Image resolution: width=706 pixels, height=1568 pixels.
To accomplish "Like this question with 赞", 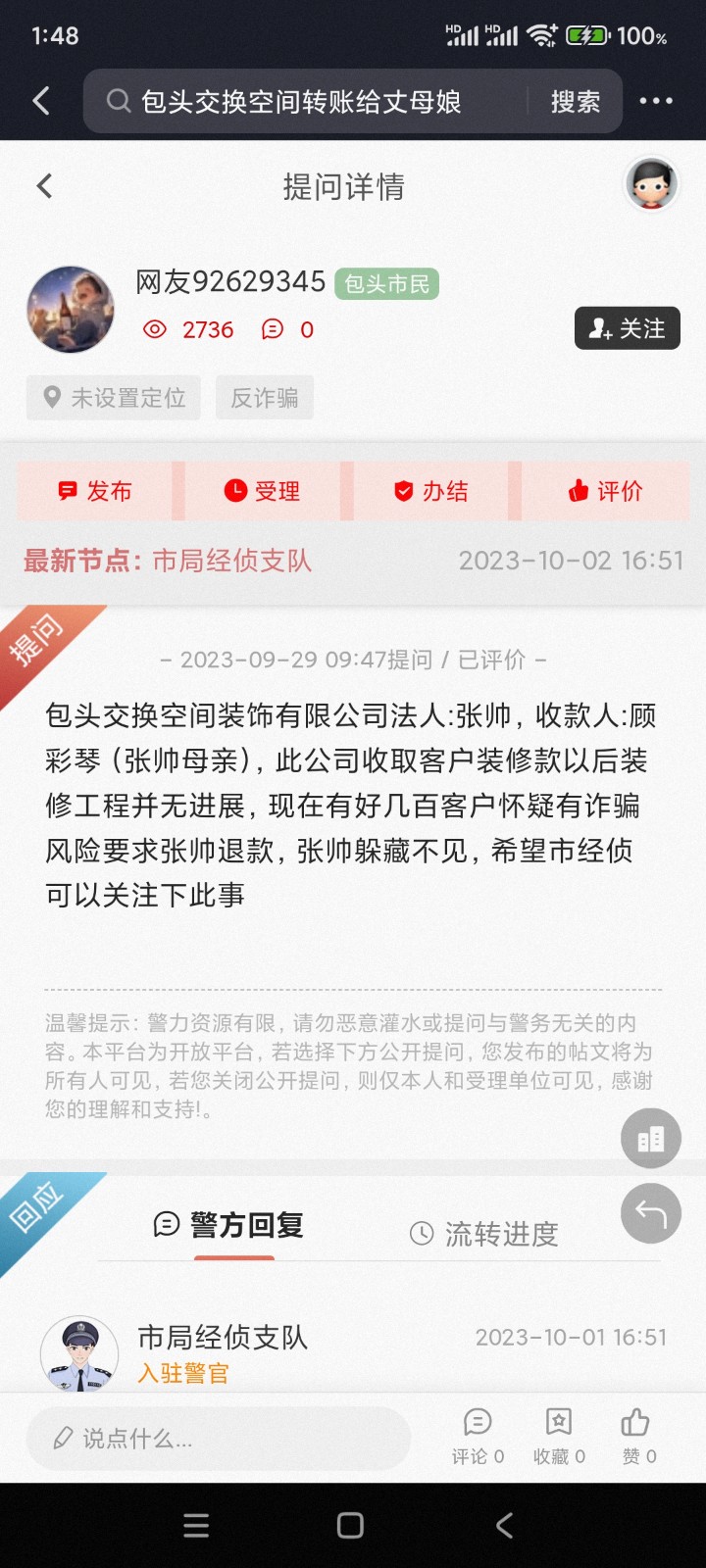I will [638, 1436].
